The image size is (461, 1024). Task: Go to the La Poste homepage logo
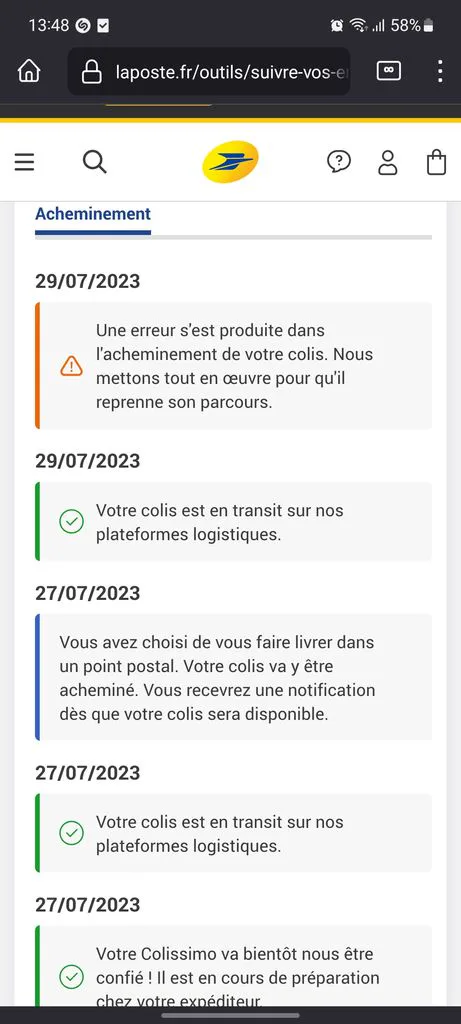tap(230, 161)
